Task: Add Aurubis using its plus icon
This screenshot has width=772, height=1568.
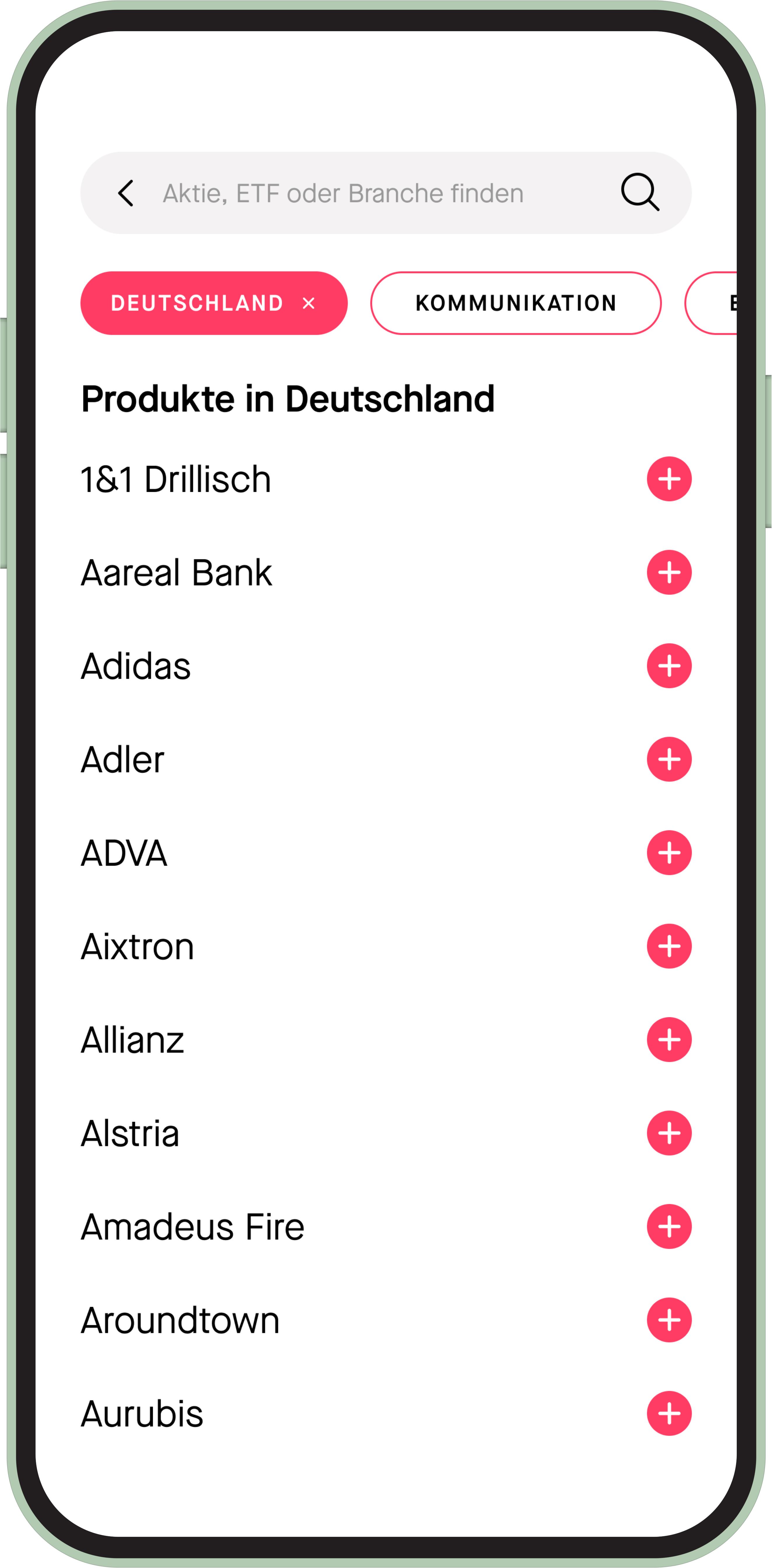Action: click(x=669, y=1413)
